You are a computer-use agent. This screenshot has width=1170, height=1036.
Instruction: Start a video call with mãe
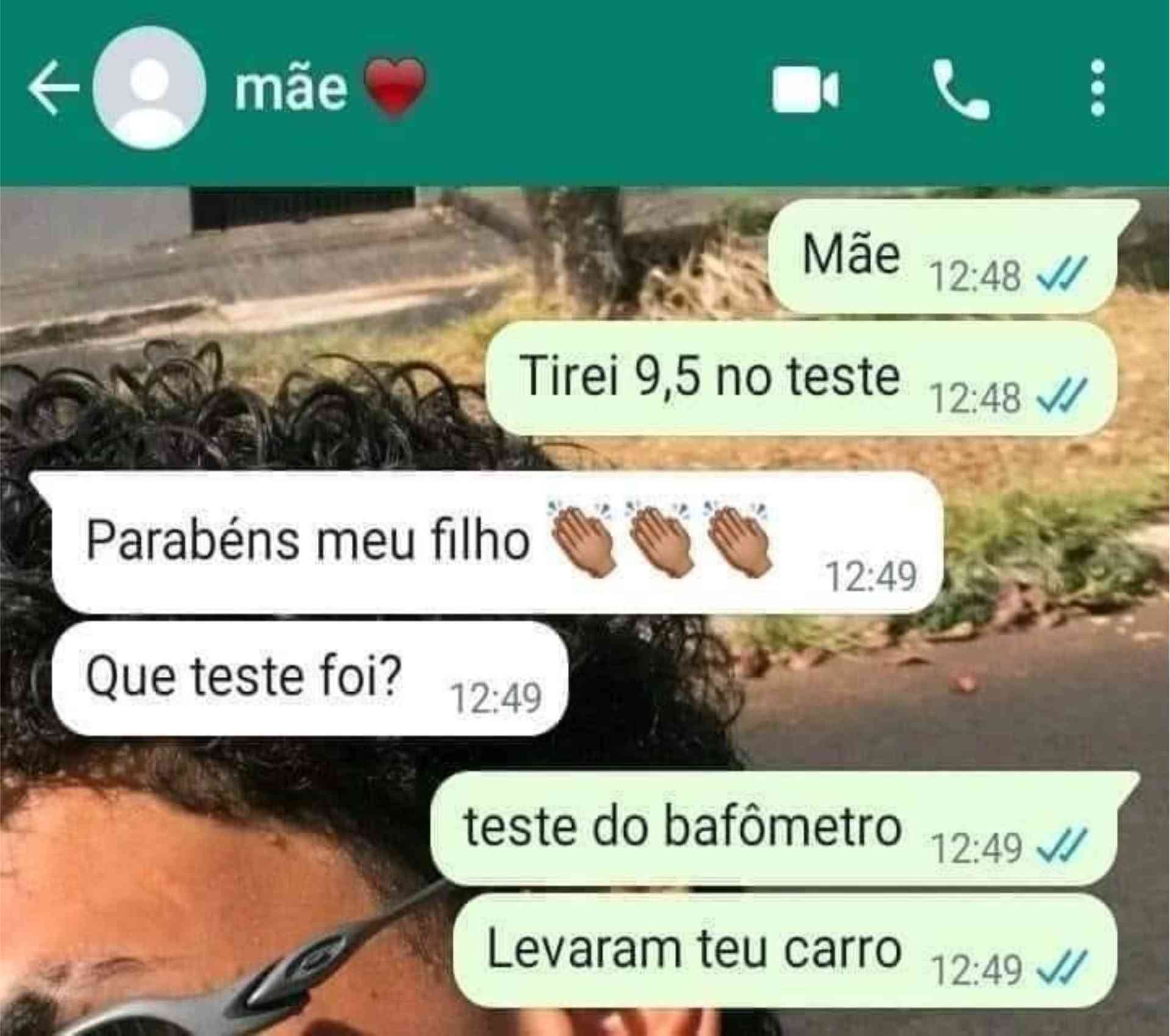tap(805, 90)
